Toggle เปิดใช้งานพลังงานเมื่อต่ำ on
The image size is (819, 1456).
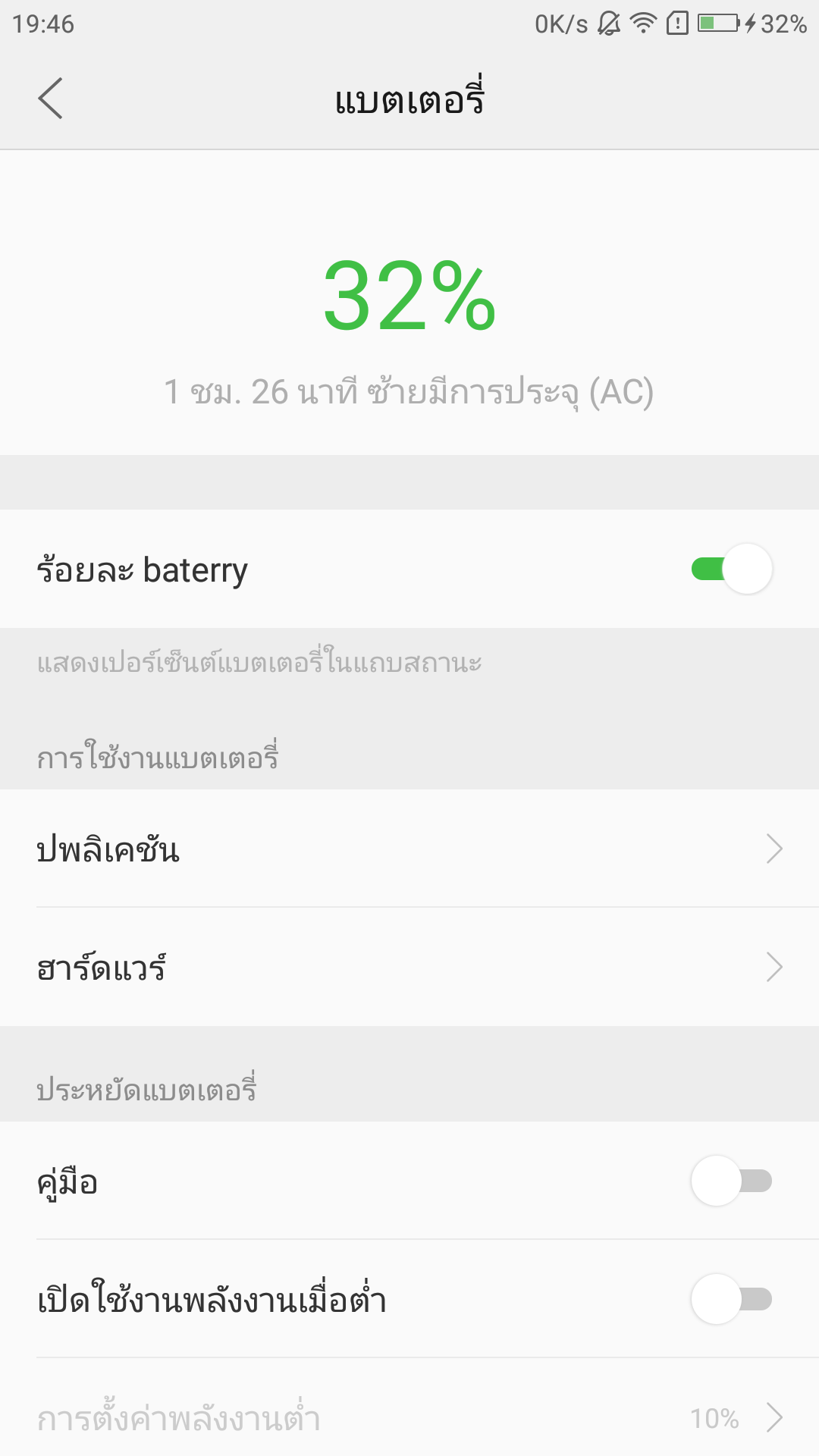point(732,1299)
